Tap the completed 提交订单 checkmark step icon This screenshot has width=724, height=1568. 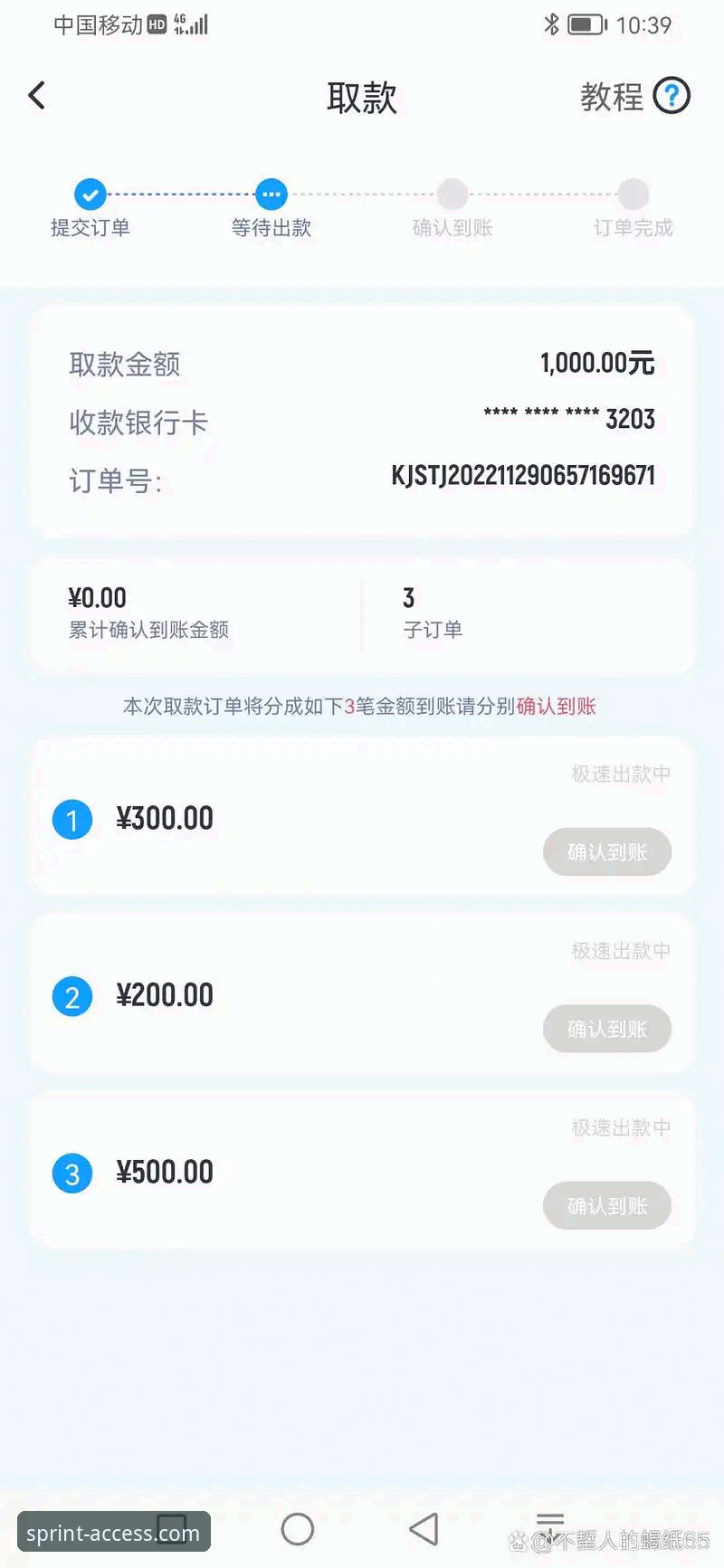(x=90, y=193)
